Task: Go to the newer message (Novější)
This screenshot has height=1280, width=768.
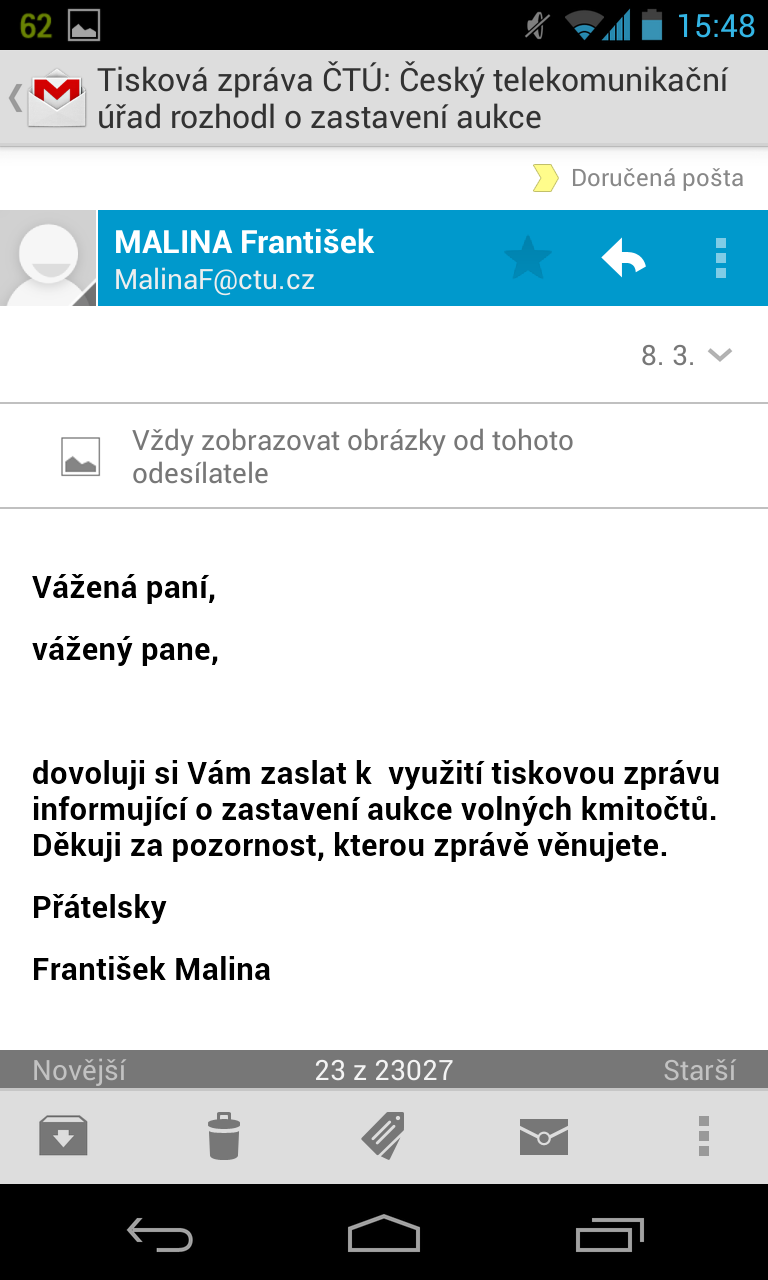Action: [x=79, y=1070]
